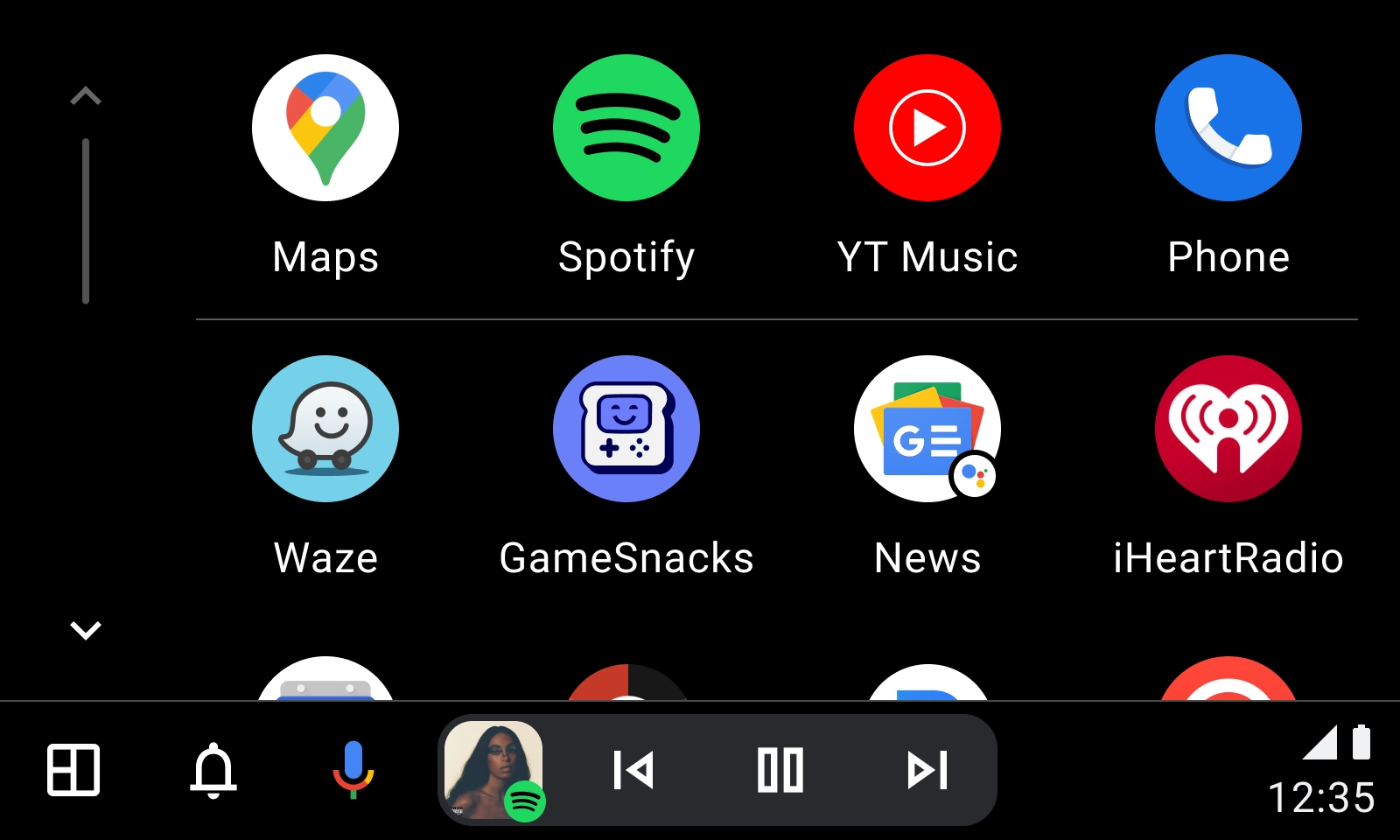
Task: Open the now-playing Spotify album art
Action: (493, 770)
